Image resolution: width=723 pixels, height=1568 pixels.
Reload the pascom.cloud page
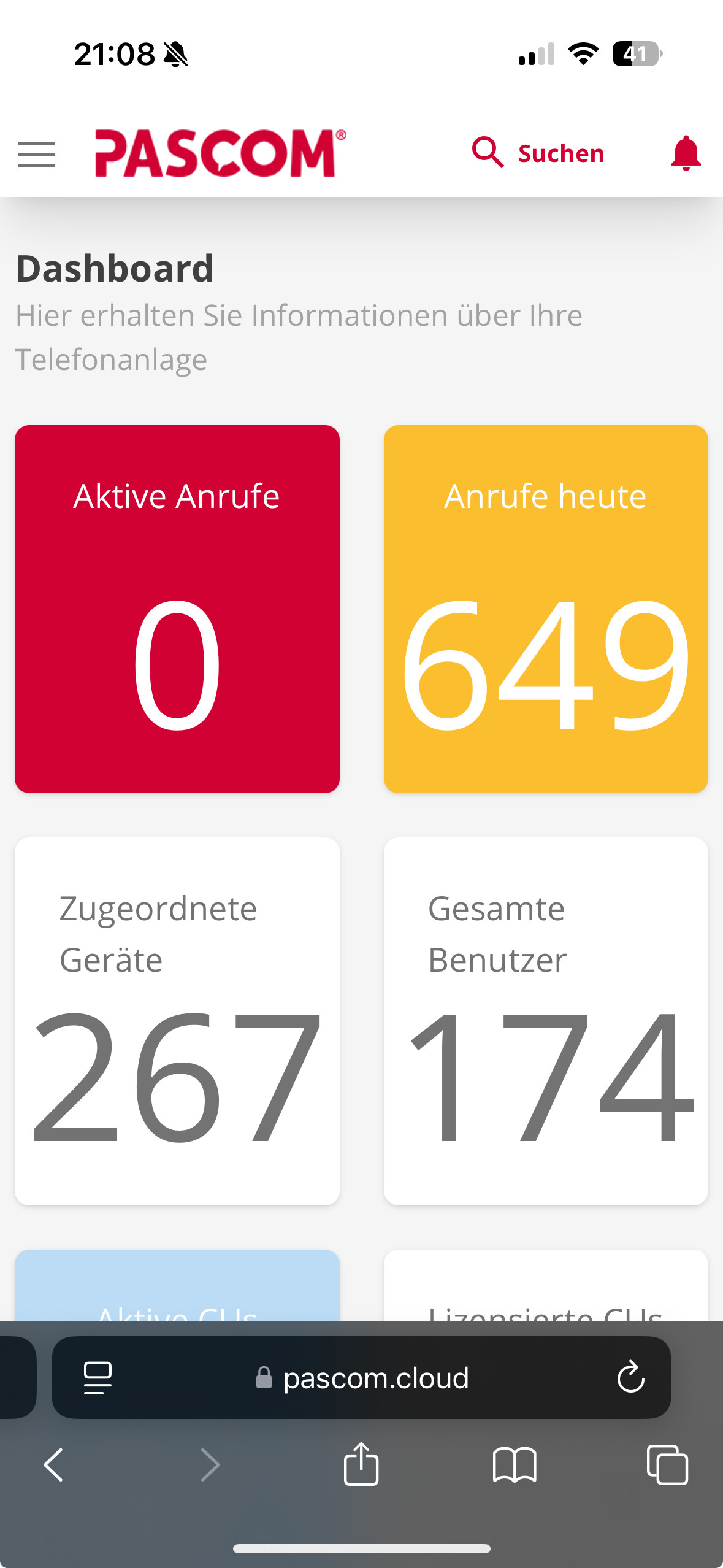(x=630, y=1378)
